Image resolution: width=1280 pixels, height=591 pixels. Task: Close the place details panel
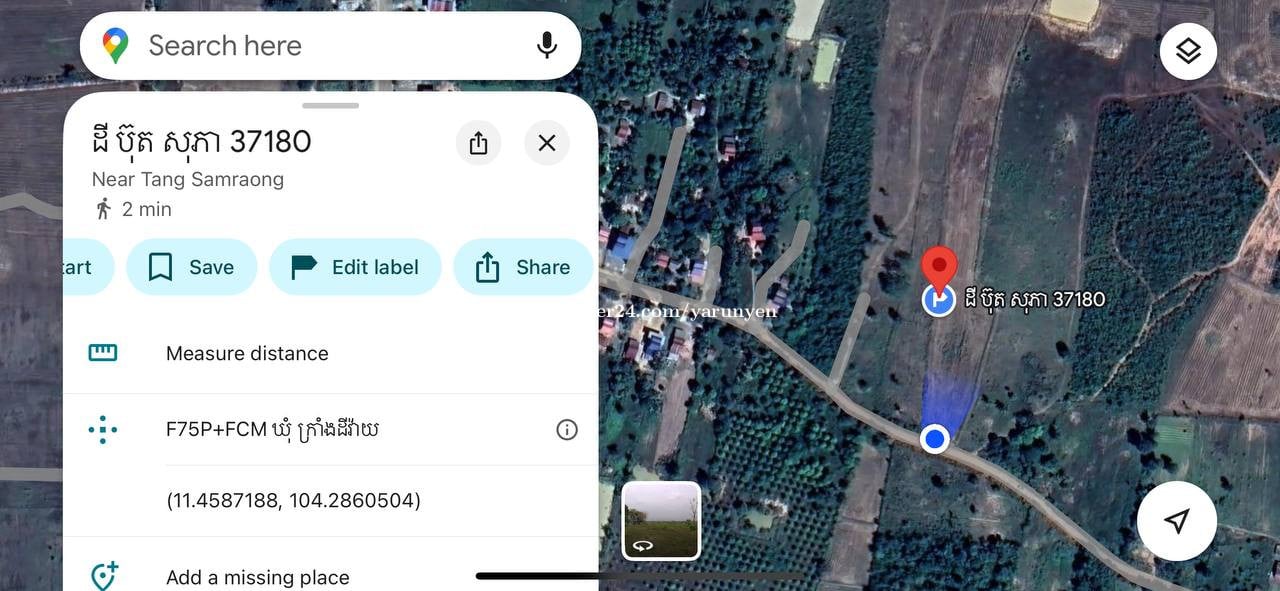tap(546, 143)
